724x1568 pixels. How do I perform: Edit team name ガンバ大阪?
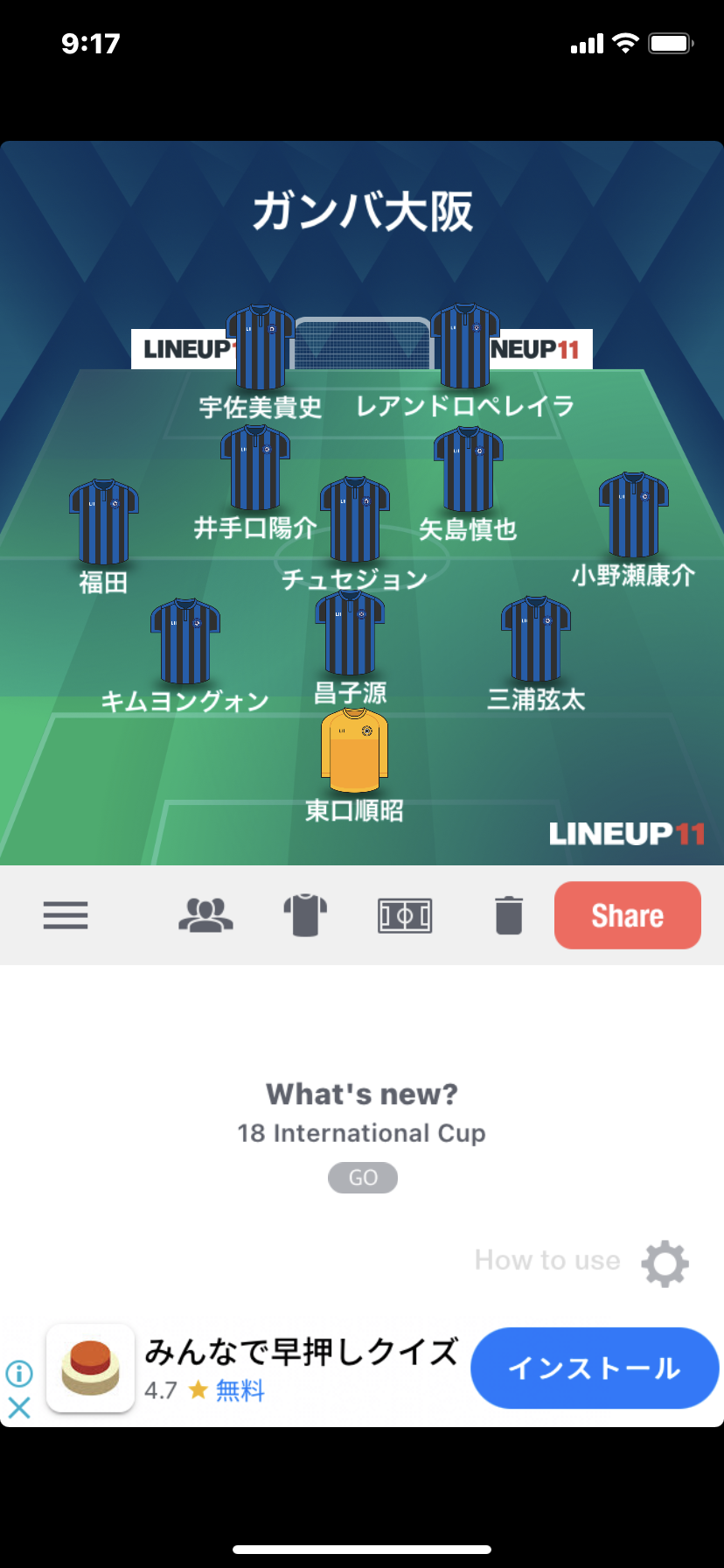[x=362, y=212]
